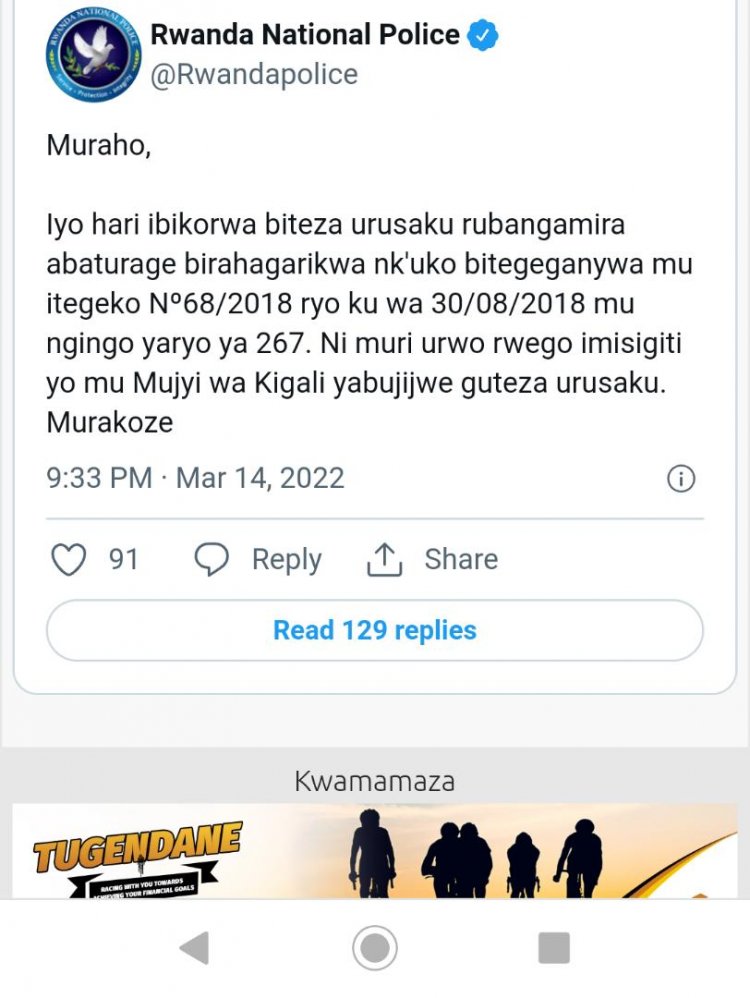
Task: Go to the home screen
Action: 375,947
